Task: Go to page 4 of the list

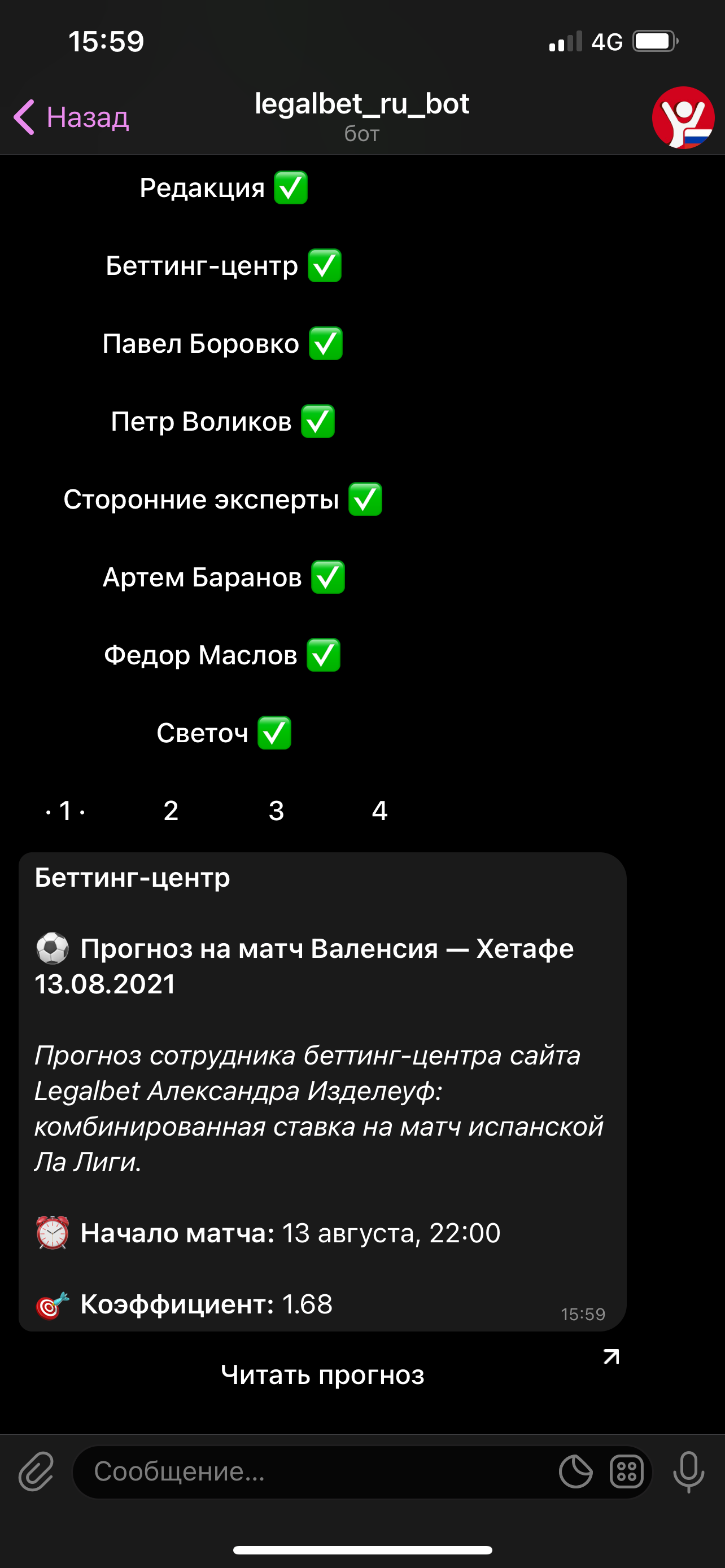Action: [x=380, y=811]
